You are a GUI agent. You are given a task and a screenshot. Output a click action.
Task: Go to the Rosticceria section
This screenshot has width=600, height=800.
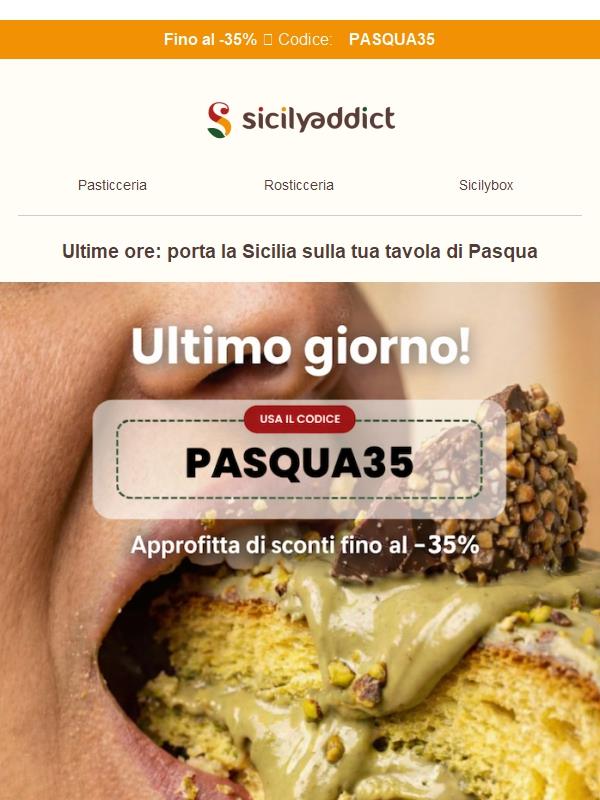coord(299,185)
